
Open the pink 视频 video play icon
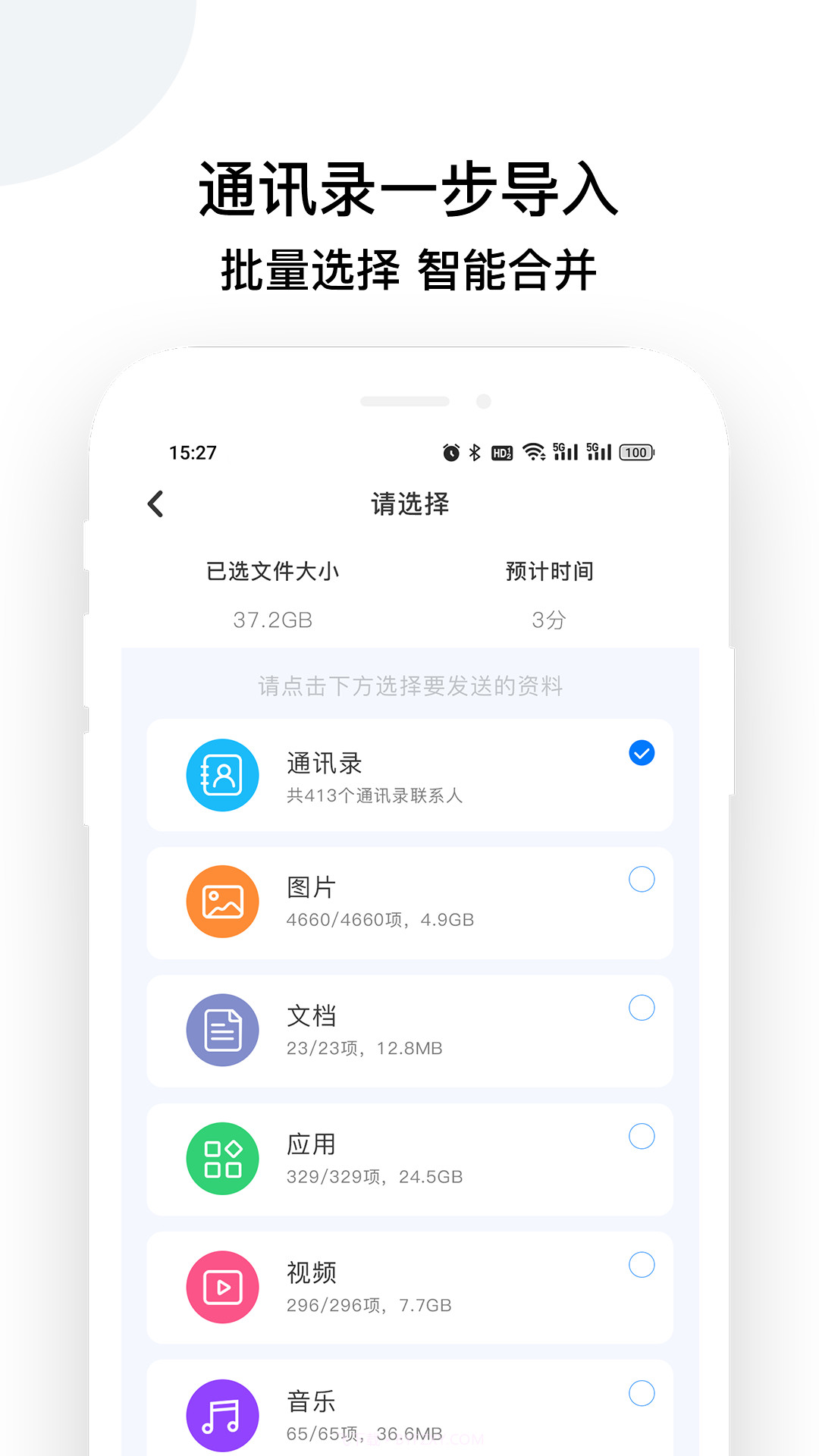(x=222, y=1287)
